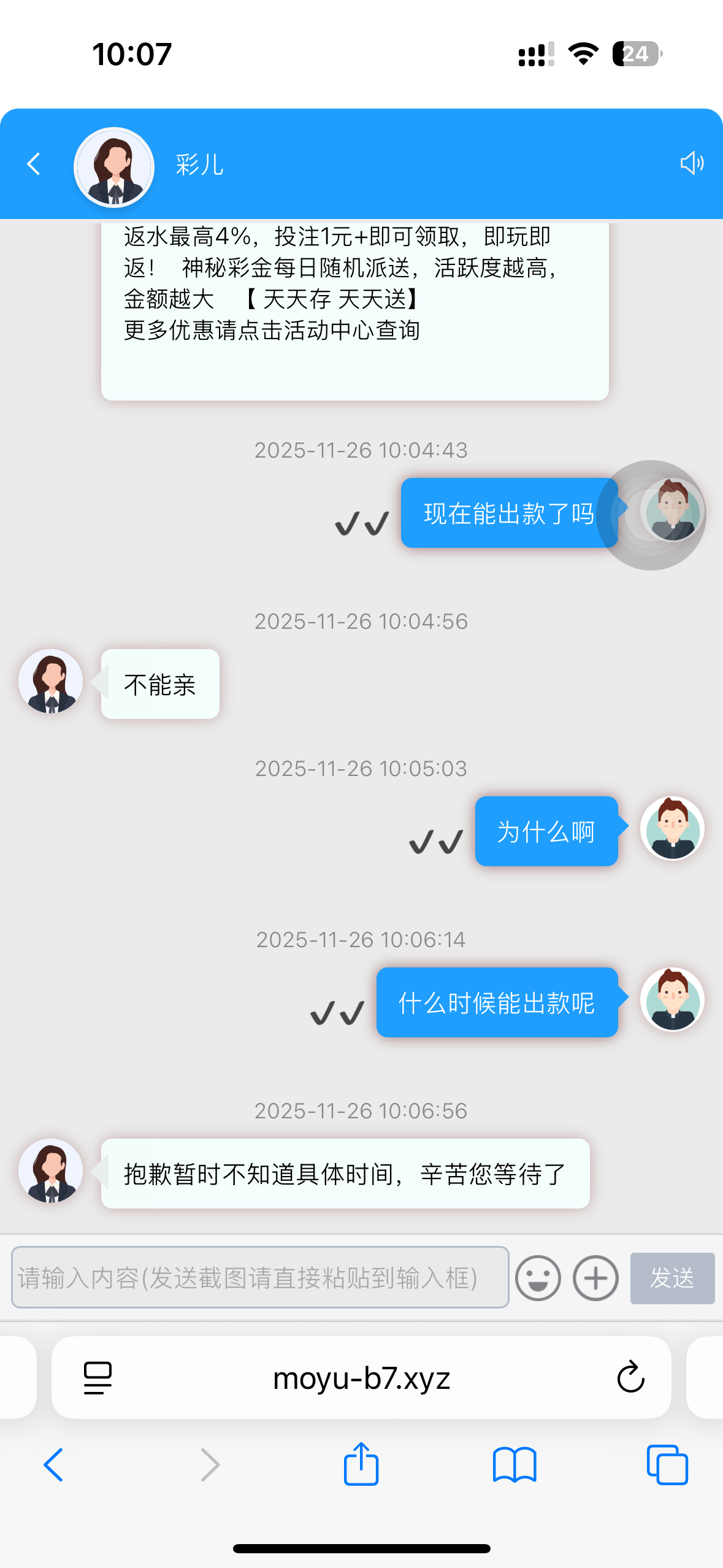
Task: Open Safari bookmarks
Action: [x=515, y=1465]
